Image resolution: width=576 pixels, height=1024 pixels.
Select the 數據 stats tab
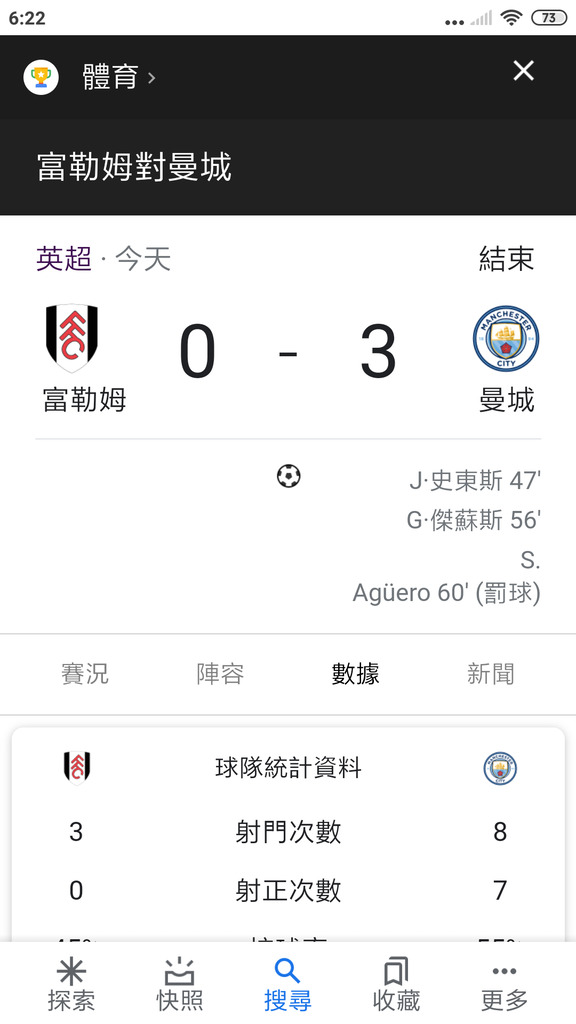coord(355,673)
